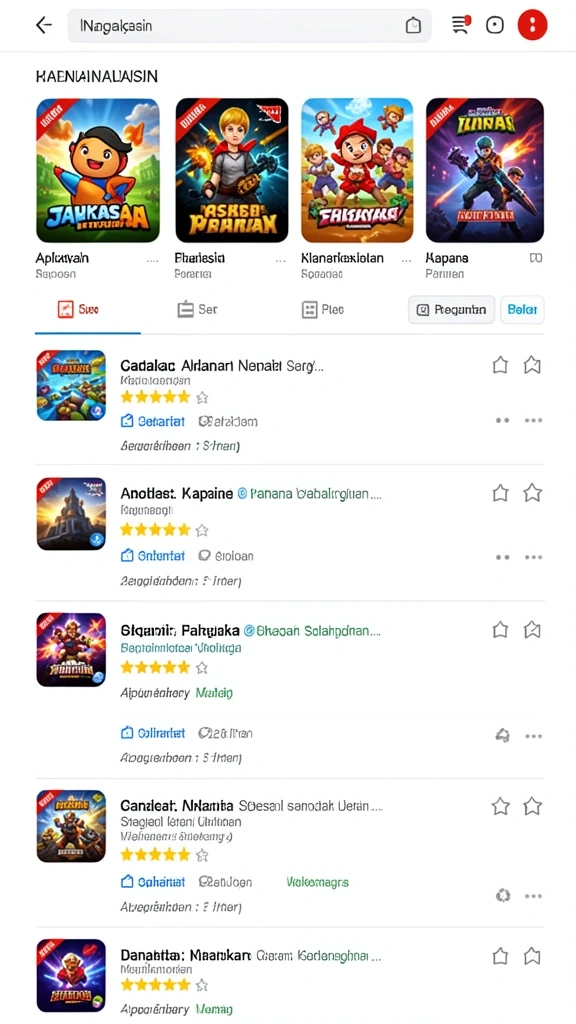Switch to the Plec tab
Image resolution: width=576 pixels, height=1024 pixels.
(323, 310)
